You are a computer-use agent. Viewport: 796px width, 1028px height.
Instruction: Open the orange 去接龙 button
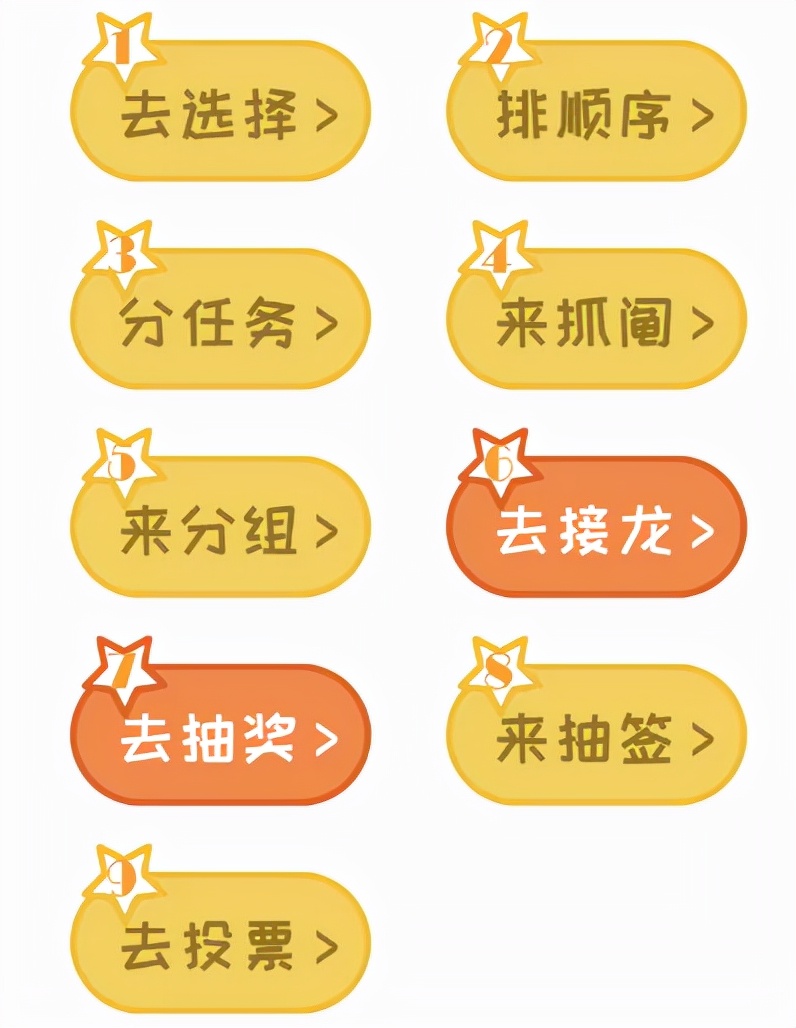coord(597,530)
